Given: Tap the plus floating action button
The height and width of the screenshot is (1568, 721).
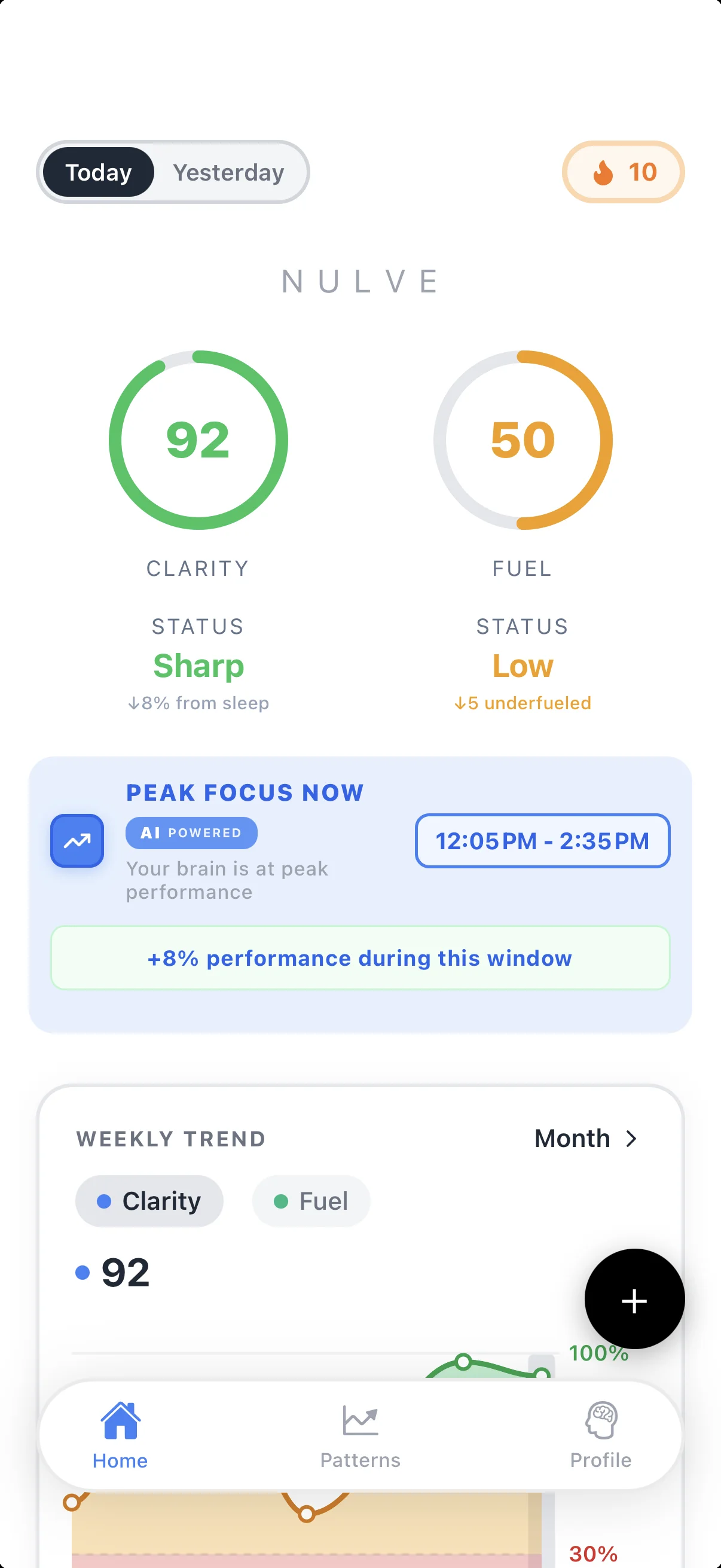Looking at the screenshot, I should click(x=634, y=1299).
